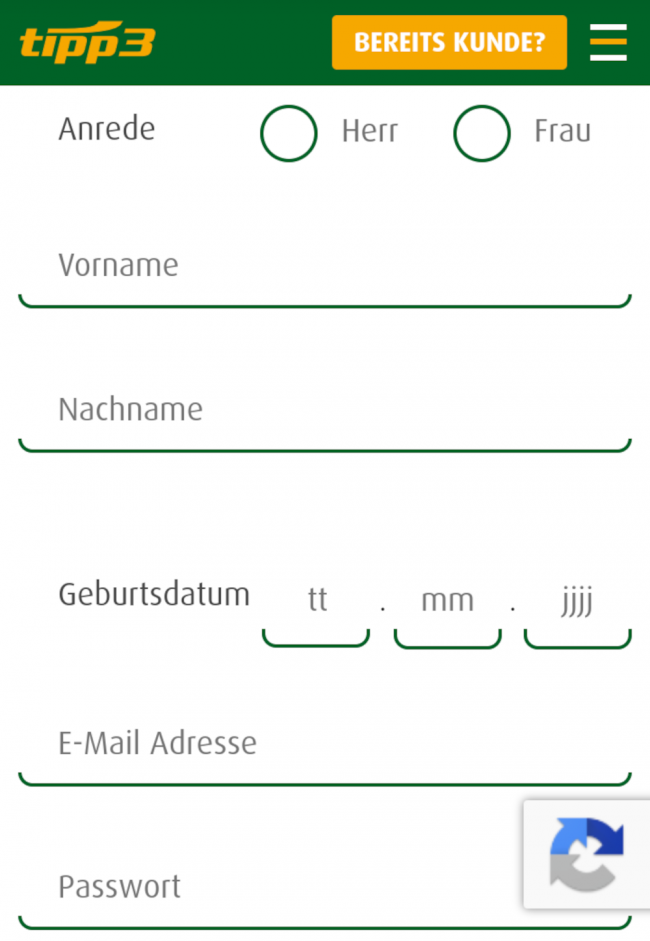Tap the Nachname input field

[x=324, y=412]
